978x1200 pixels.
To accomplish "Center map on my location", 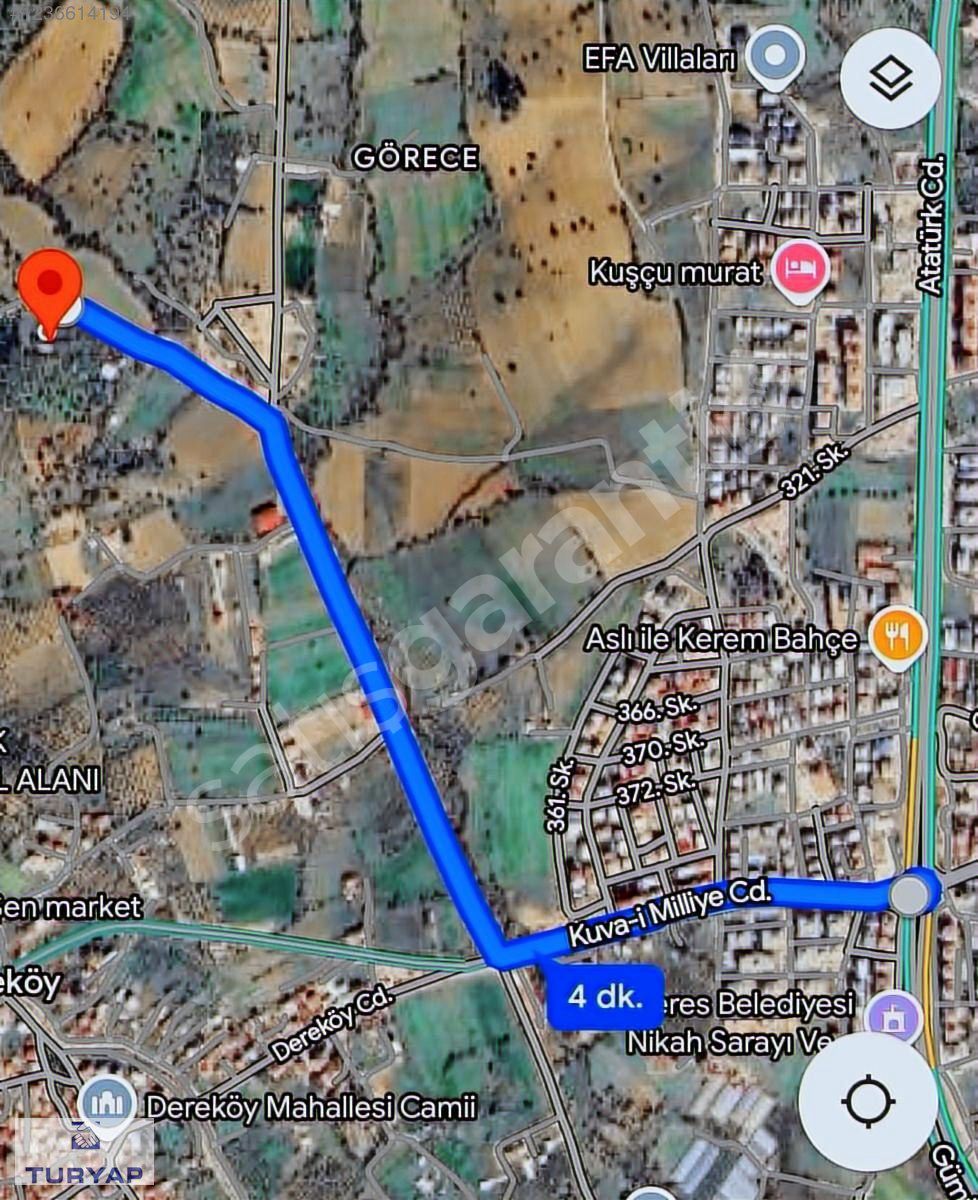I will point(868,1102).
